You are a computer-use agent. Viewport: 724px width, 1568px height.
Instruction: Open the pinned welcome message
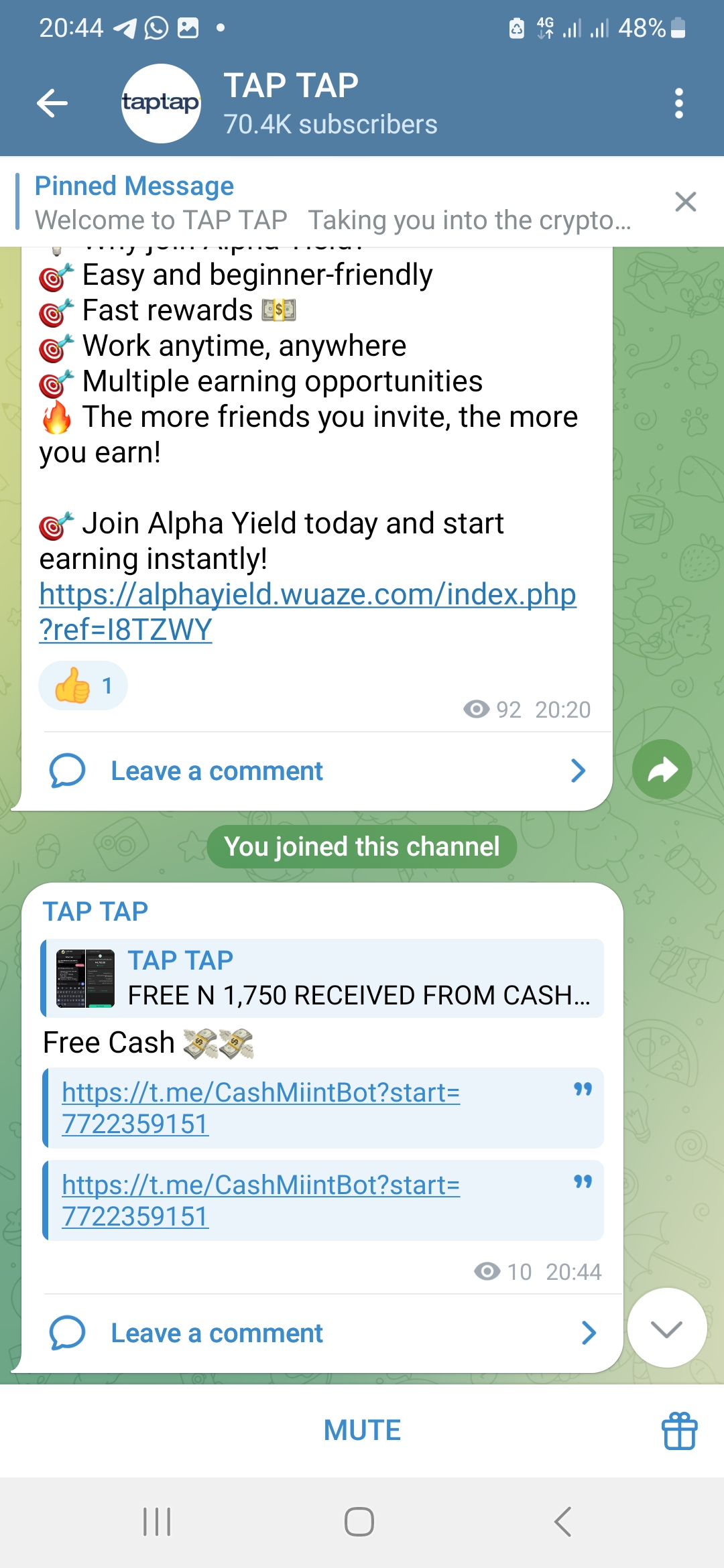332,203
